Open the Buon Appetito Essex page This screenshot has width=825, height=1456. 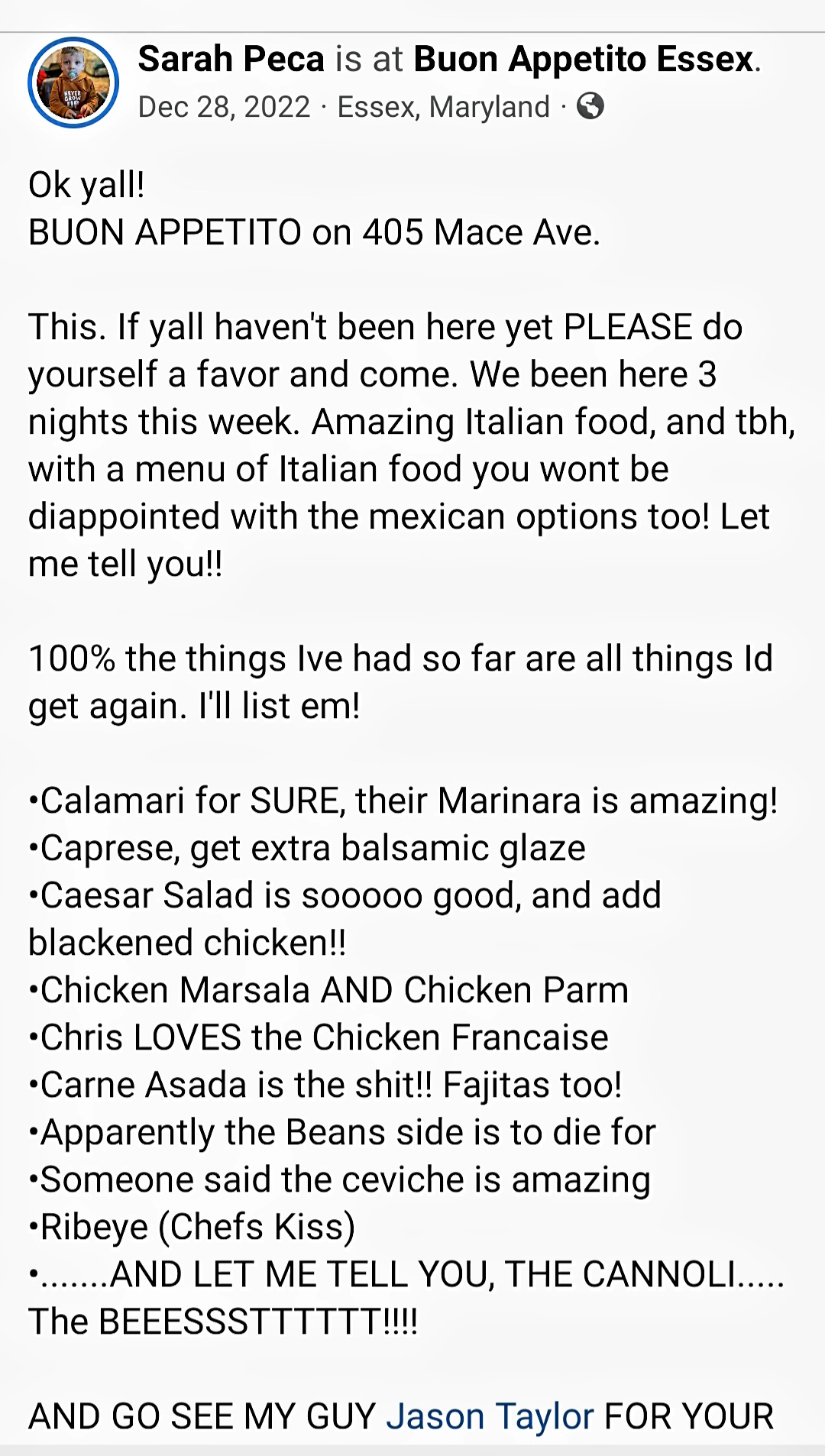coord(584,60)
